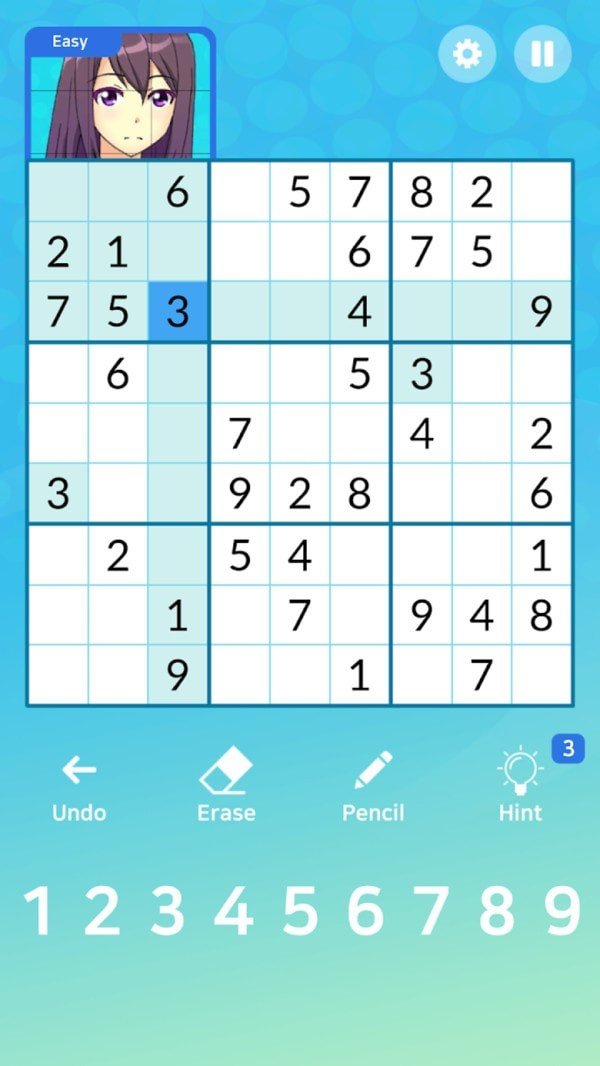Enter number 5 from the number pad
Image resolution: width=600 pixels, height=1066 pixels.
(x=299, y=911)
